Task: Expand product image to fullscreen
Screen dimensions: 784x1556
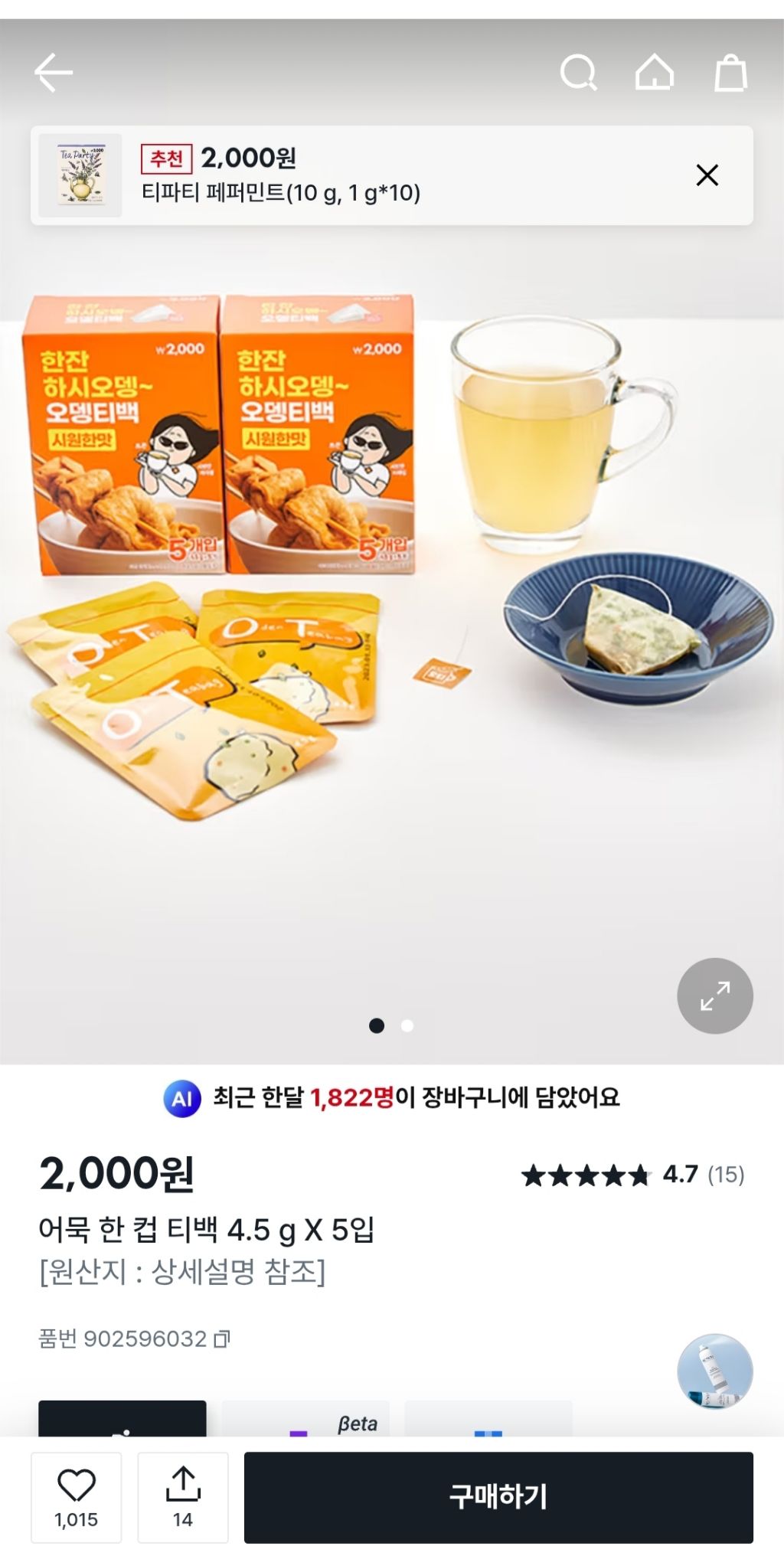Action: (714, 995)
